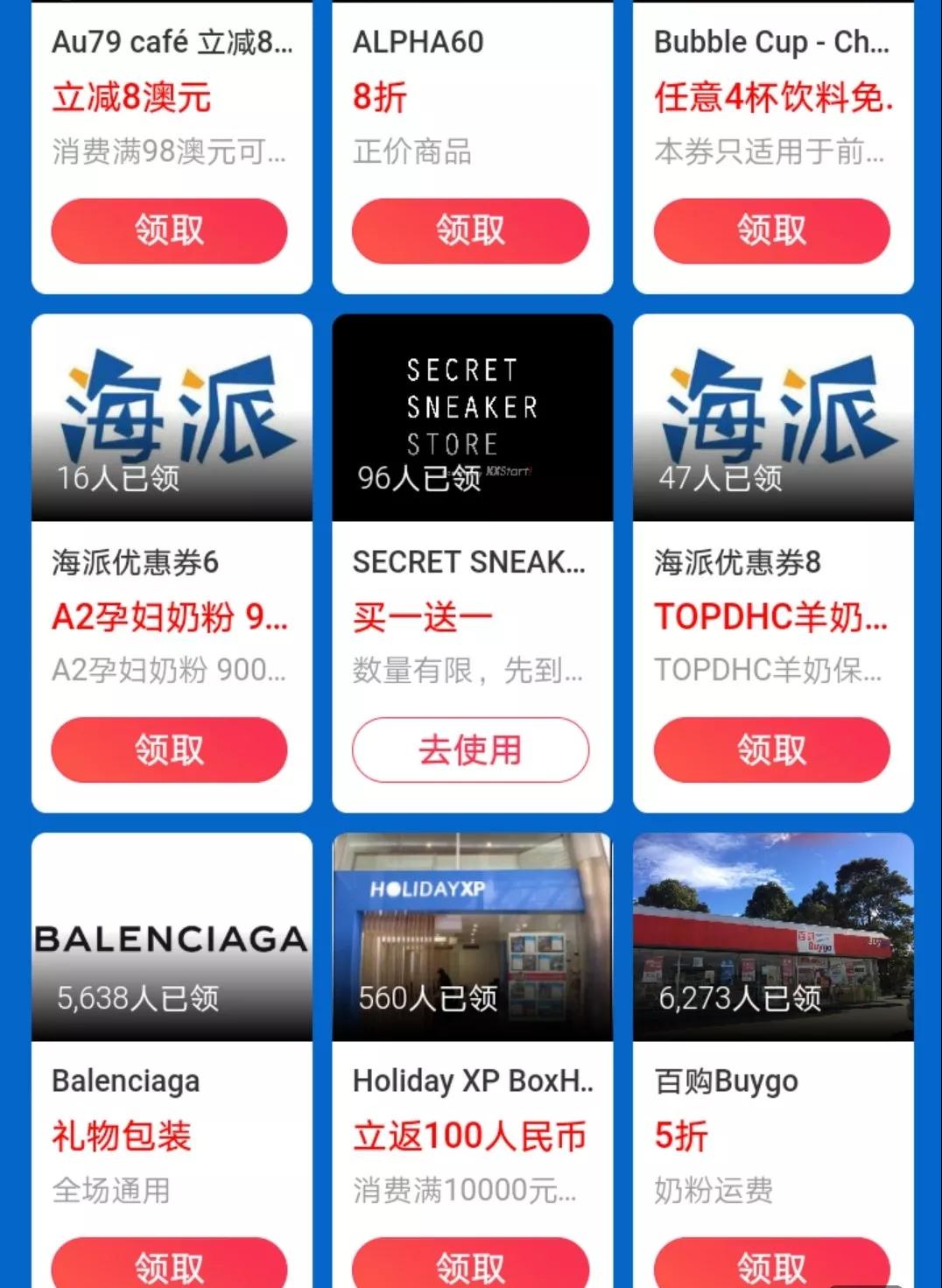Viewport: 942px width, 1288px height.
Task: Claim the 百购Buygo 5折 coupon
Action: 771,1265
